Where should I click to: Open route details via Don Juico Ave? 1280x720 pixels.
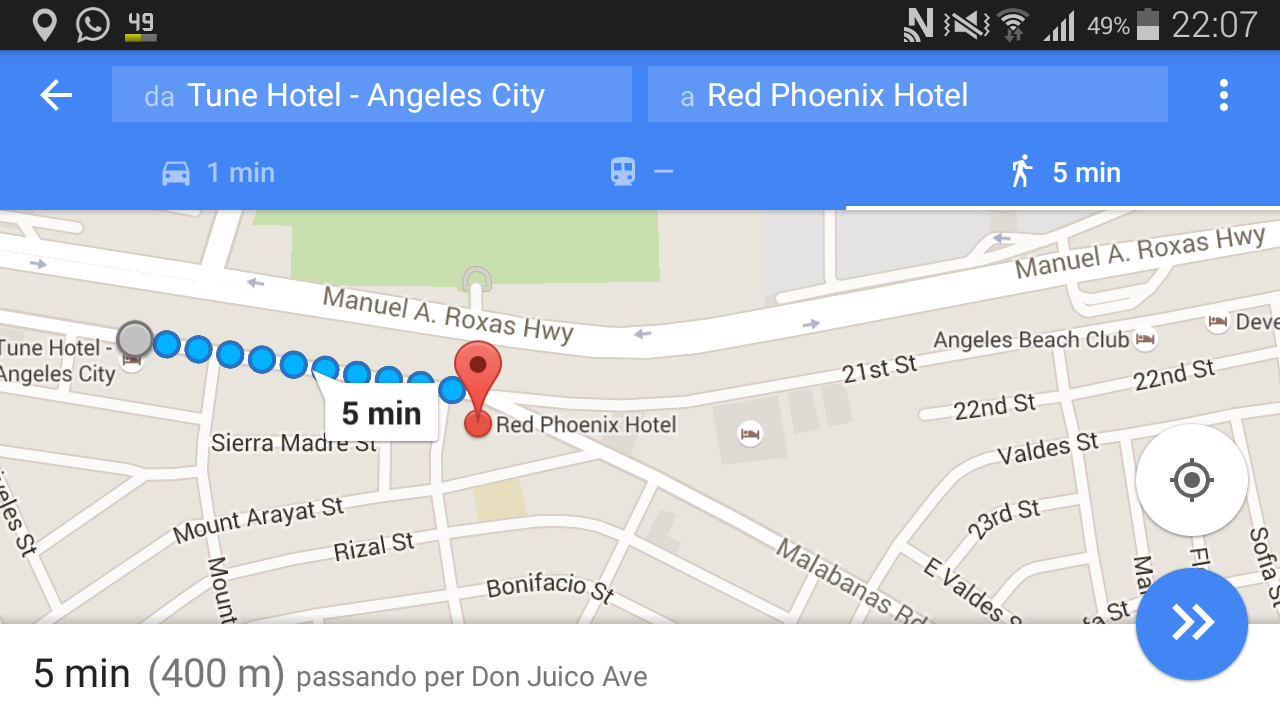[x=340, y=675]
